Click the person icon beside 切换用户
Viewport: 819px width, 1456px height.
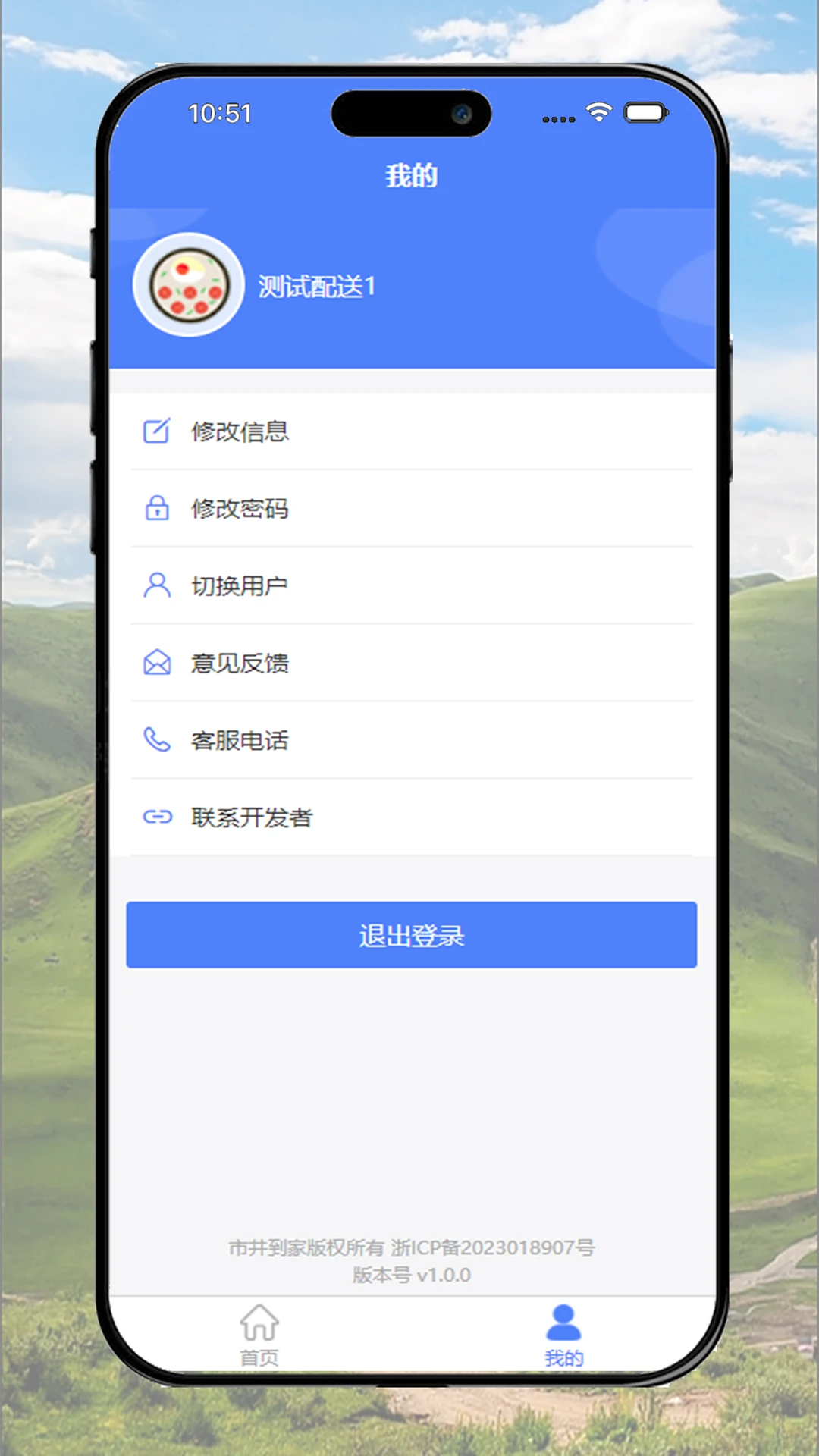(155, 585)
